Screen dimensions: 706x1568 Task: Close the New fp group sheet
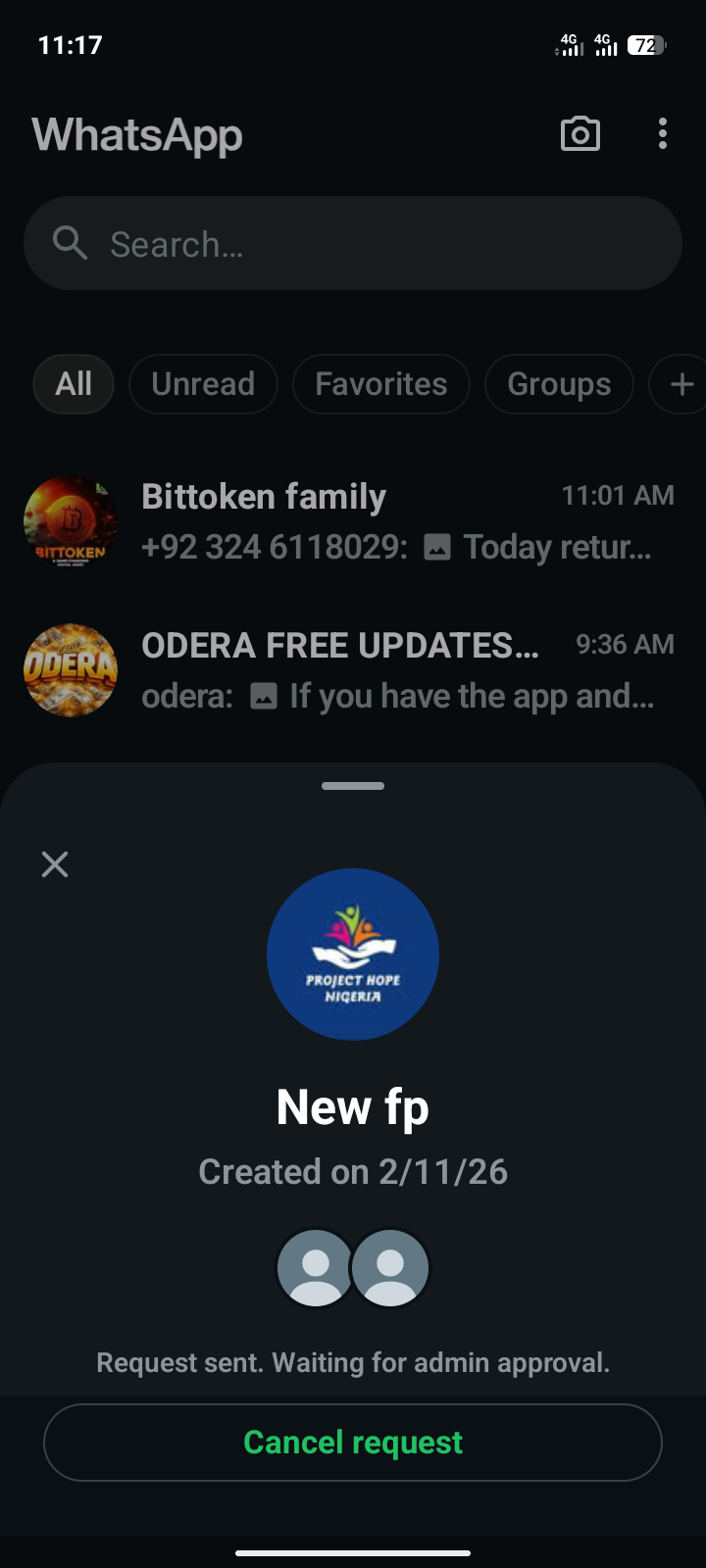point(55,864)
